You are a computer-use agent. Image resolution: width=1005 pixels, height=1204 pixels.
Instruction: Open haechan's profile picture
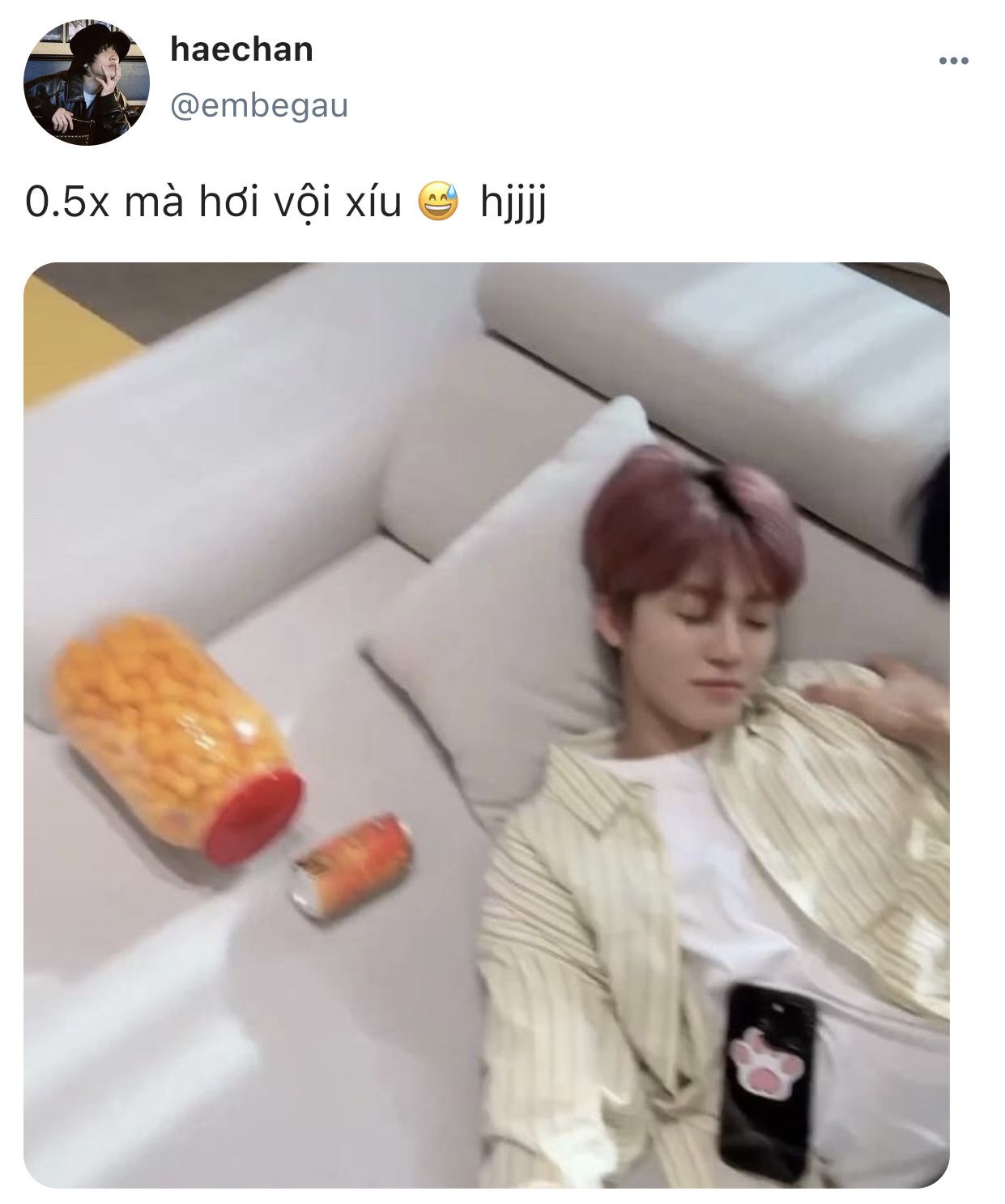[x=87, y=83]
